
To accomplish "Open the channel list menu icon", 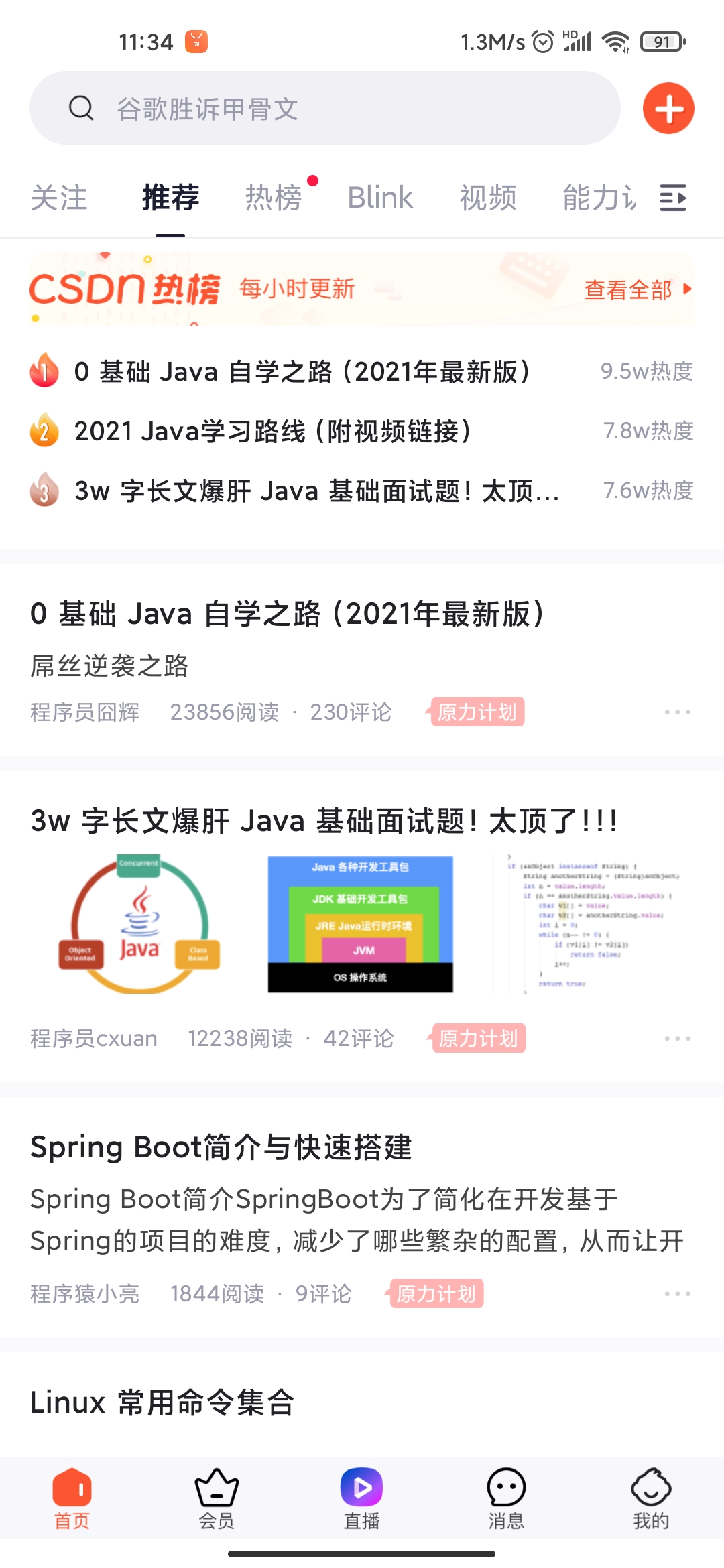I will pos(672,198).
